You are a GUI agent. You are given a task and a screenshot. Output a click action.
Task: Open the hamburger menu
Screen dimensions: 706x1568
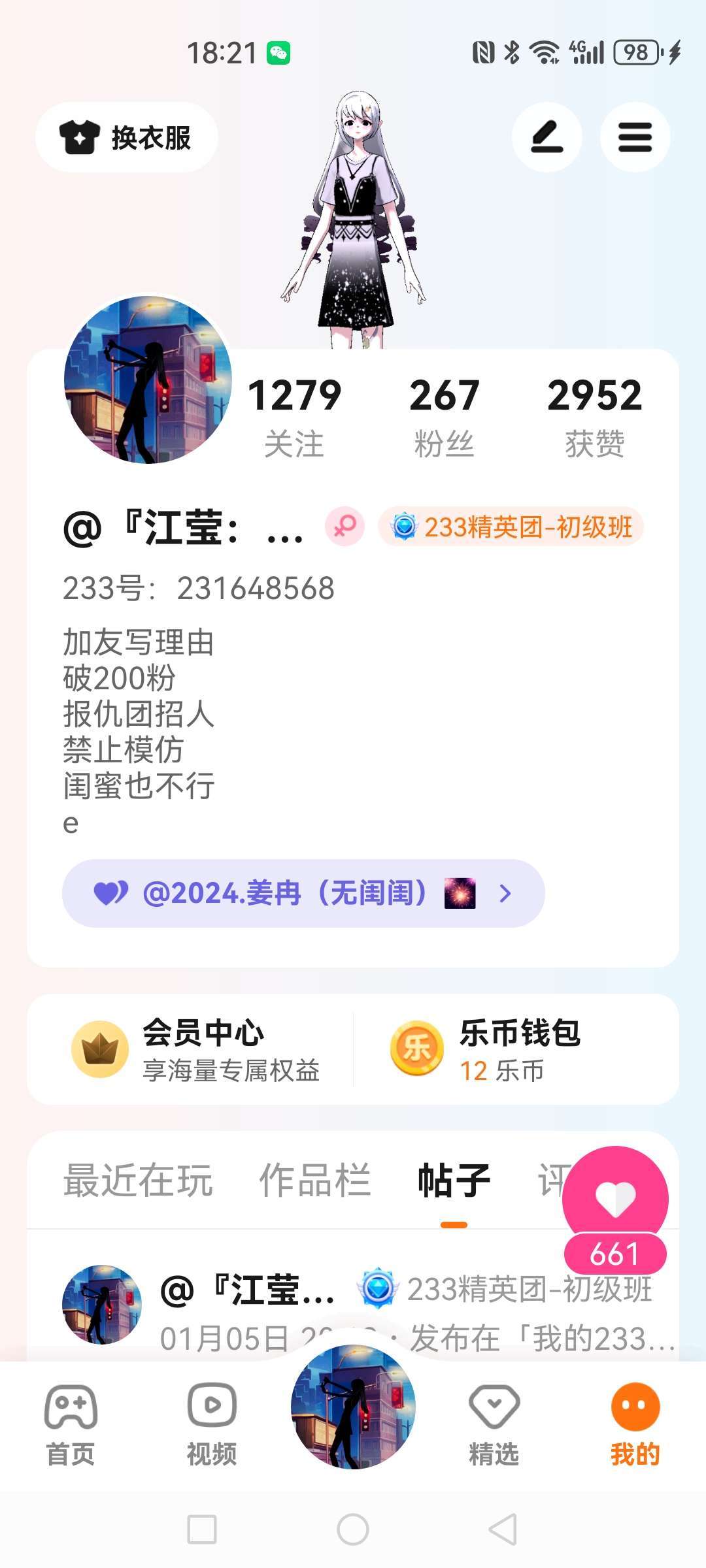click(x=635, y=137)
